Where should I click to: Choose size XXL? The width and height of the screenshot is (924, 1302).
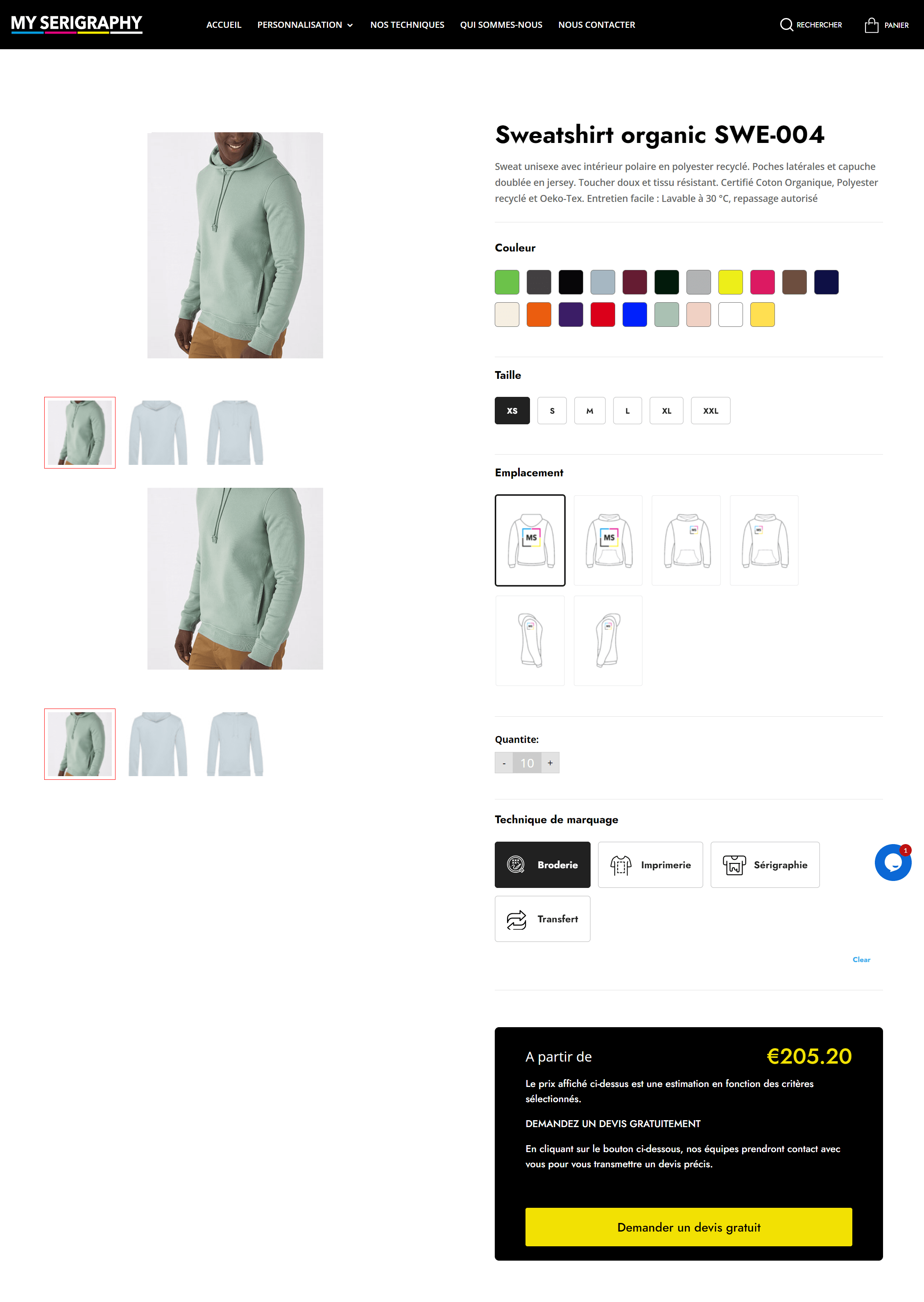710,411
